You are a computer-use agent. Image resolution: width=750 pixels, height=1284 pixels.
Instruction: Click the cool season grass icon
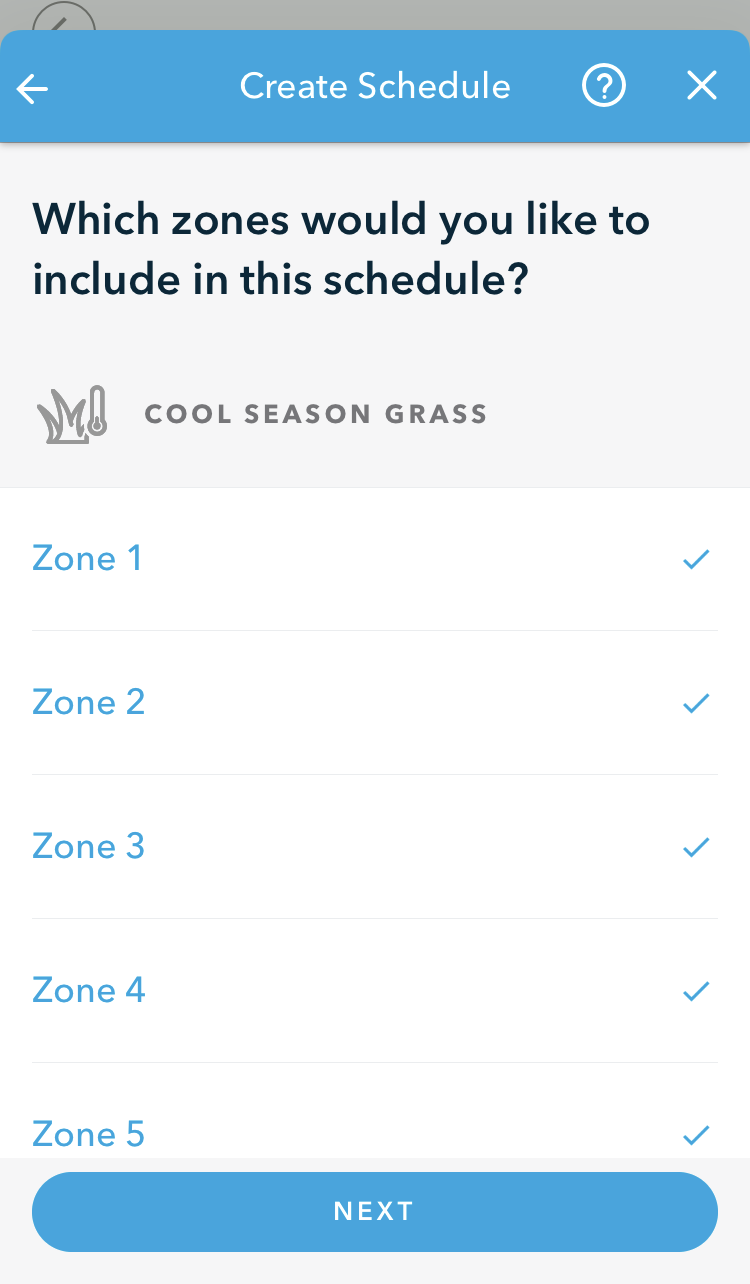click(x=70, y=412)
